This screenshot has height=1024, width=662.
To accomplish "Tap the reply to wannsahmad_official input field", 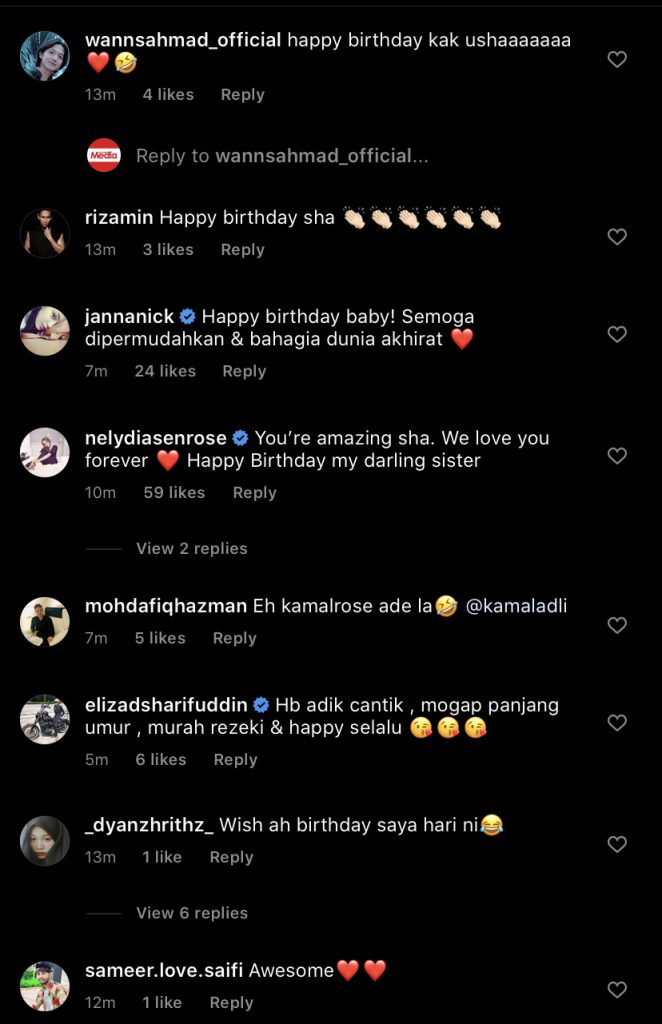I will [x=282, y=155].
